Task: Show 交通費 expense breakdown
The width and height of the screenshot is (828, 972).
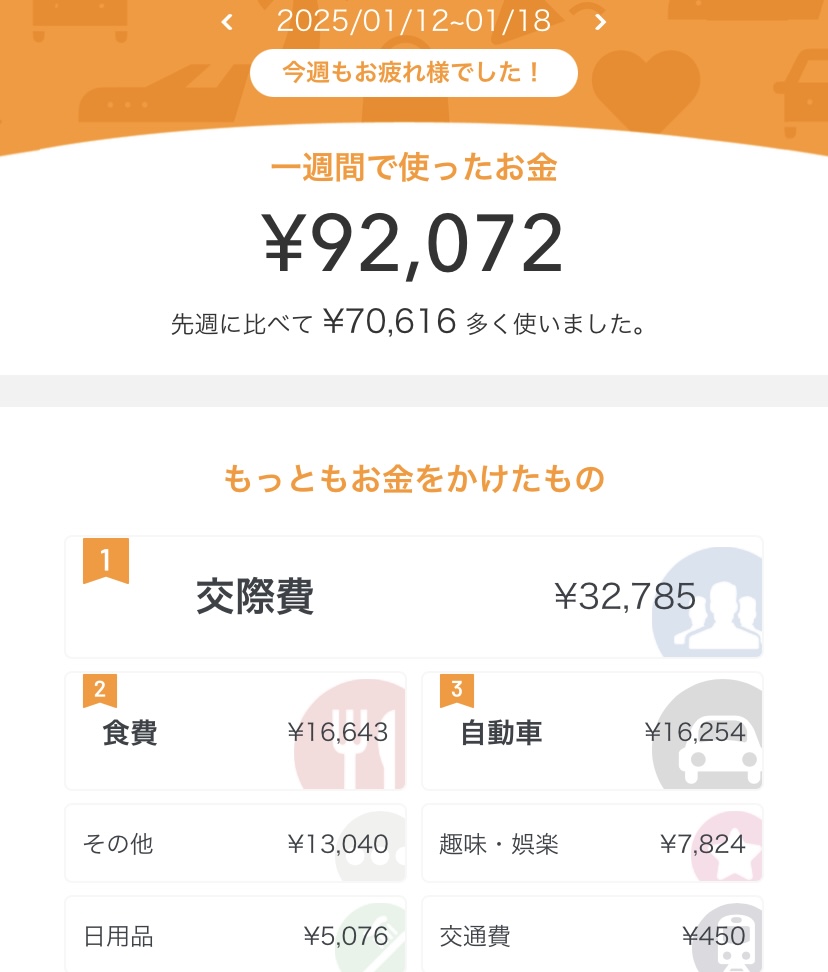Action: pos(592,935)
